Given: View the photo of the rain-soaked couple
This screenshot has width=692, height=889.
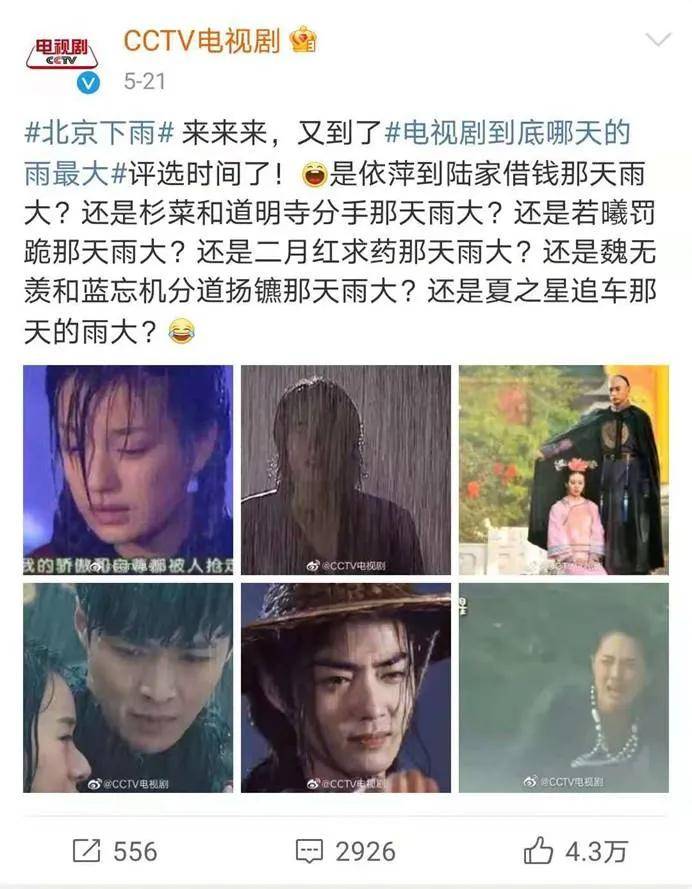Looking at the screenshot, I should point(128,688).
